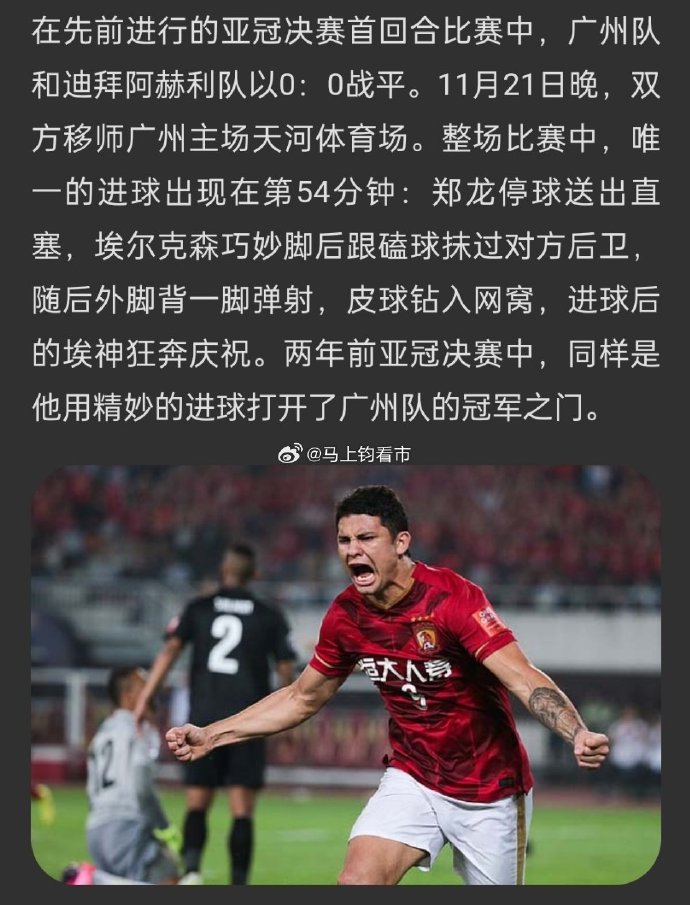Open the photo of the celebrating player

pos(345,675)
